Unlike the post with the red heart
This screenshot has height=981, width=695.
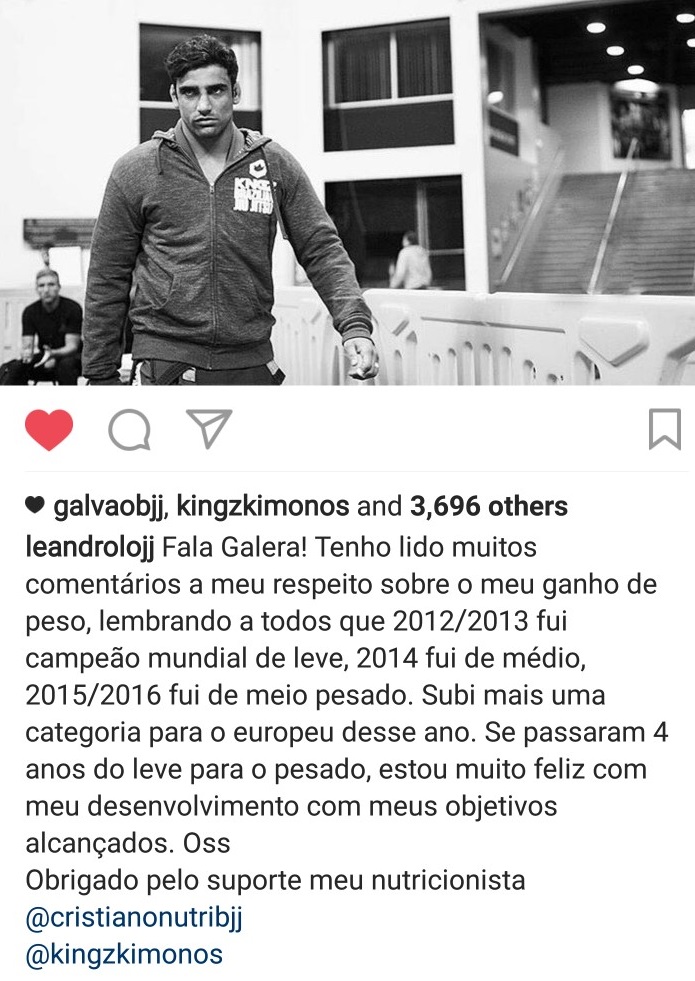click(49, 430)
